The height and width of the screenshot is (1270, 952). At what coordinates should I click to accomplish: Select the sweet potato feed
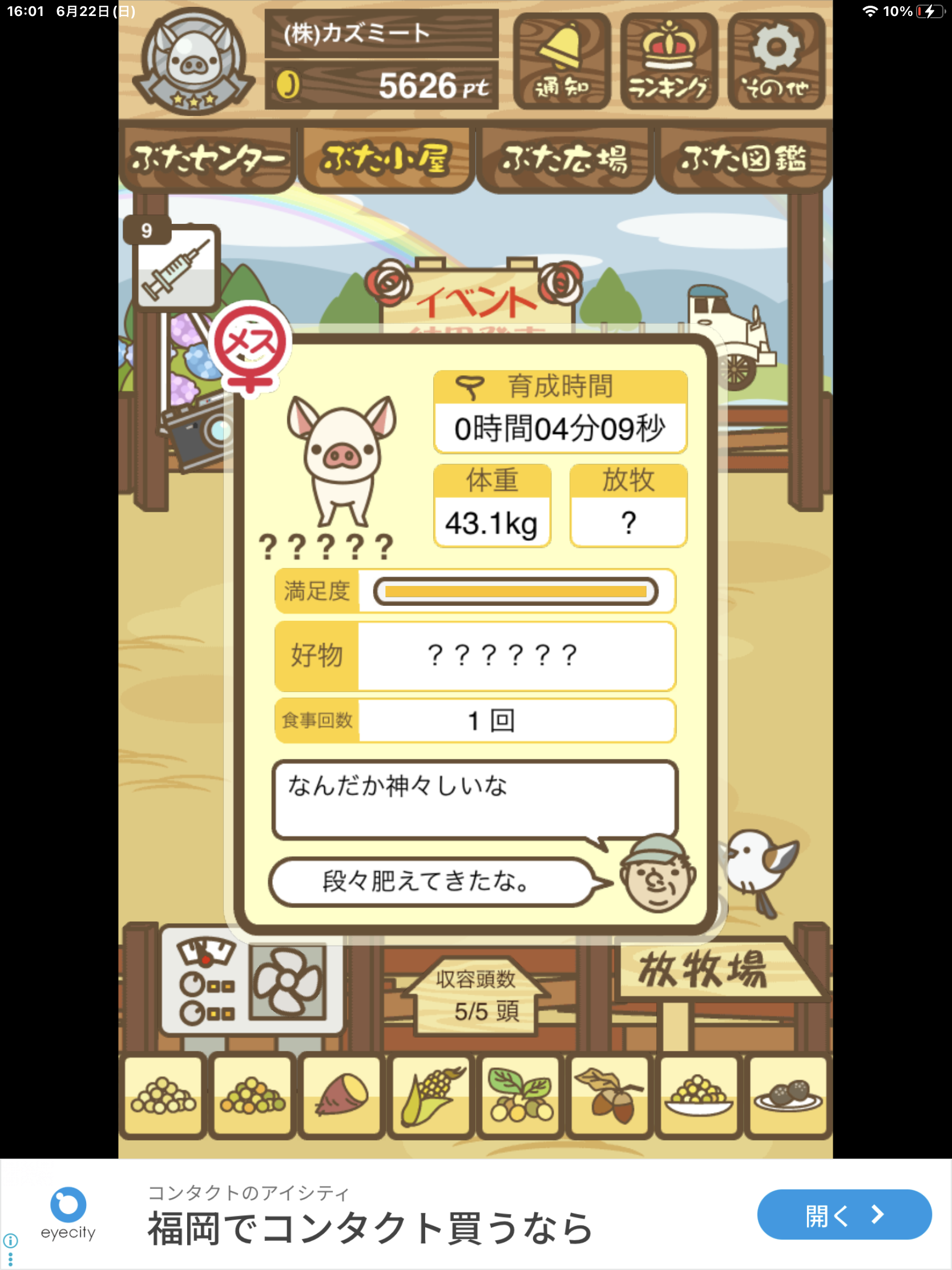coord(342,1095)
